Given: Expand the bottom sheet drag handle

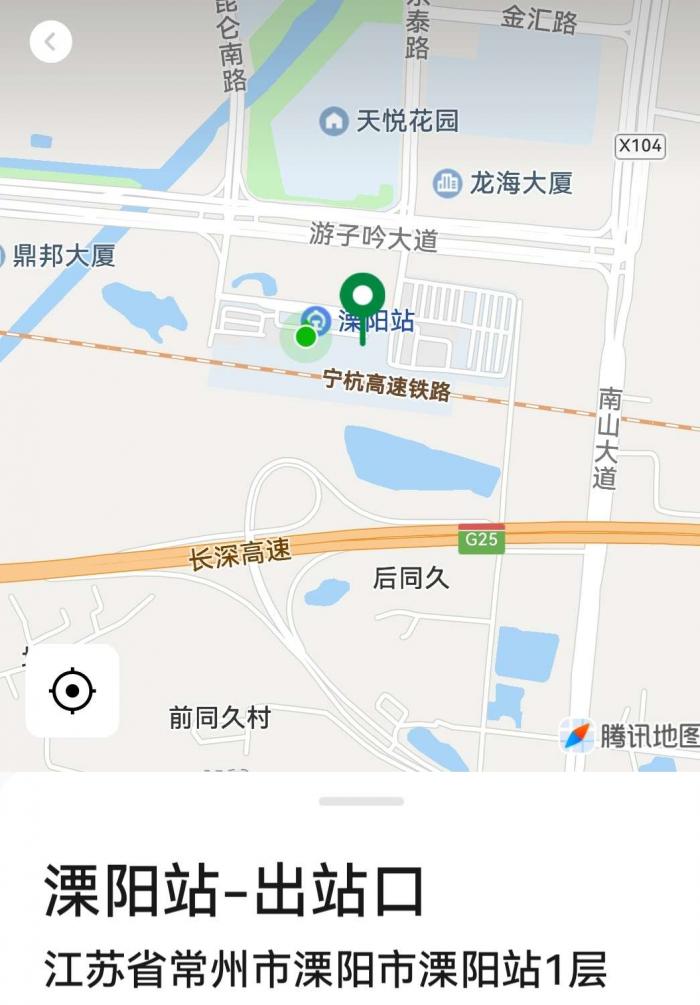Looking at the screenshot, I should pos(361,801).
